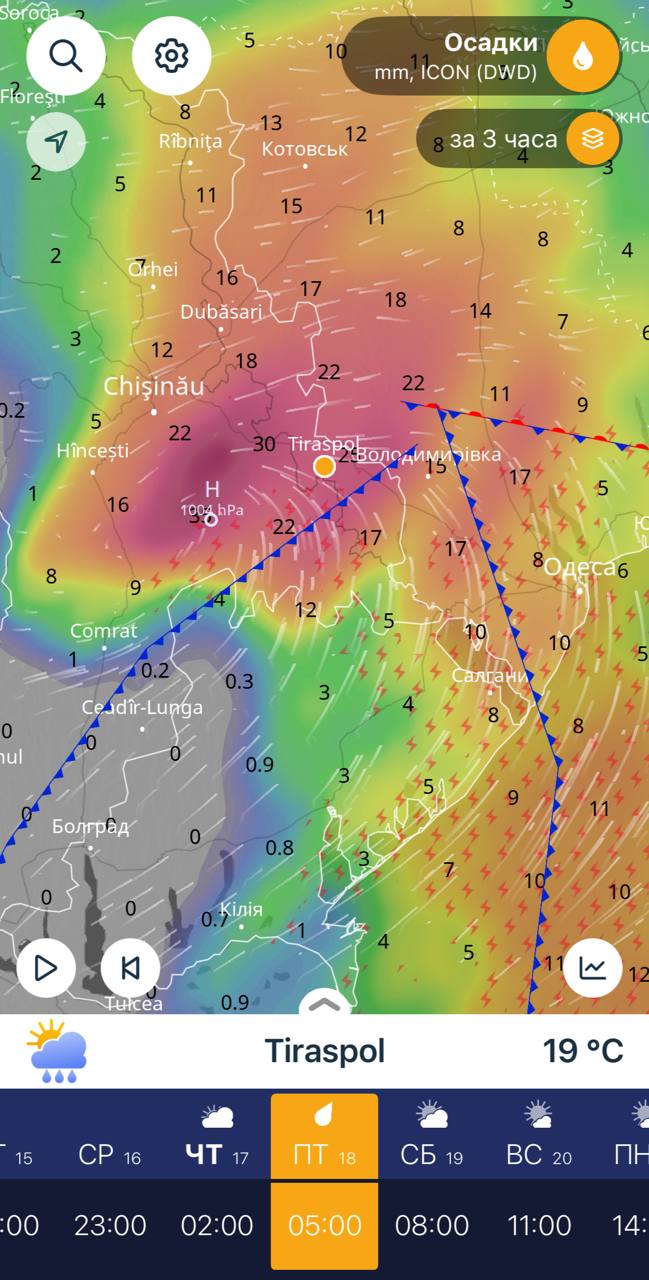Tap the Tiraspol marker on map
The width and height of the screenshot is (649, 1280).
tap(324, 466)
